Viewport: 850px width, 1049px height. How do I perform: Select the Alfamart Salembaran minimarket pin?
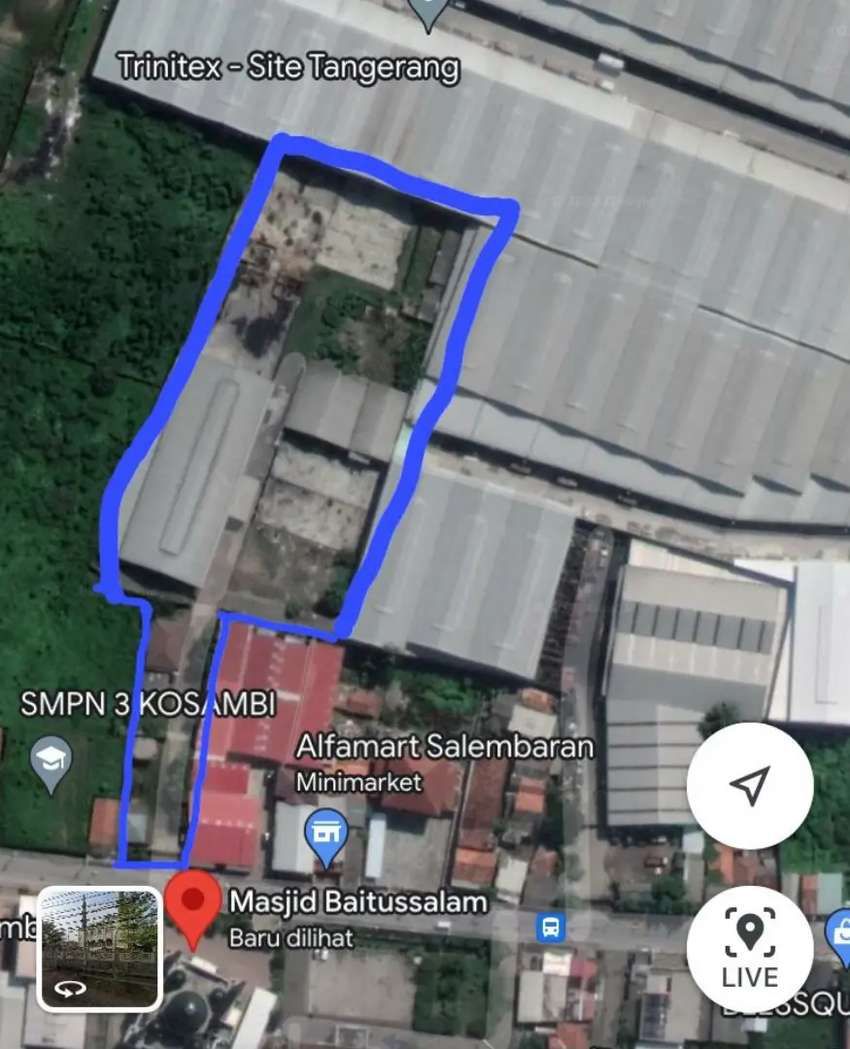pos(327,836)
